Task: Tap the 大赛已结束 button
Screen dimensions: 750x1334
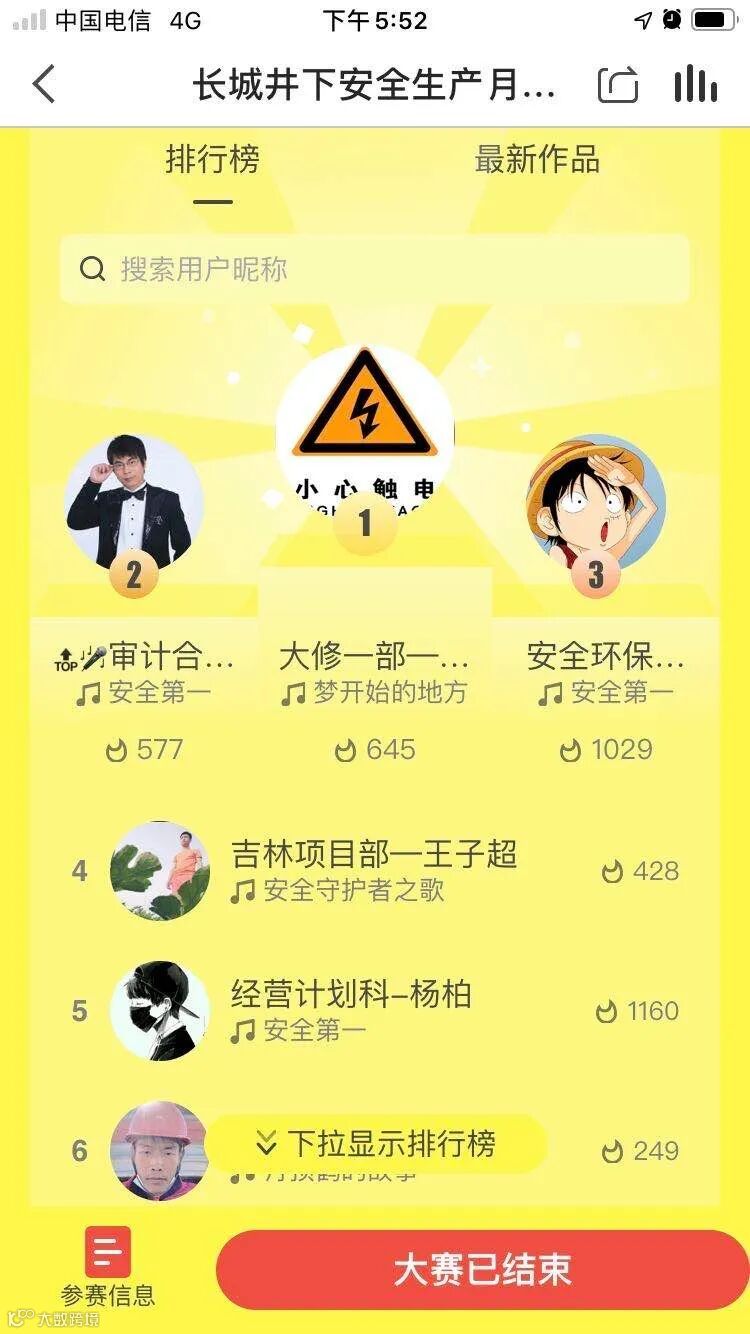Action: point(482,1270)
